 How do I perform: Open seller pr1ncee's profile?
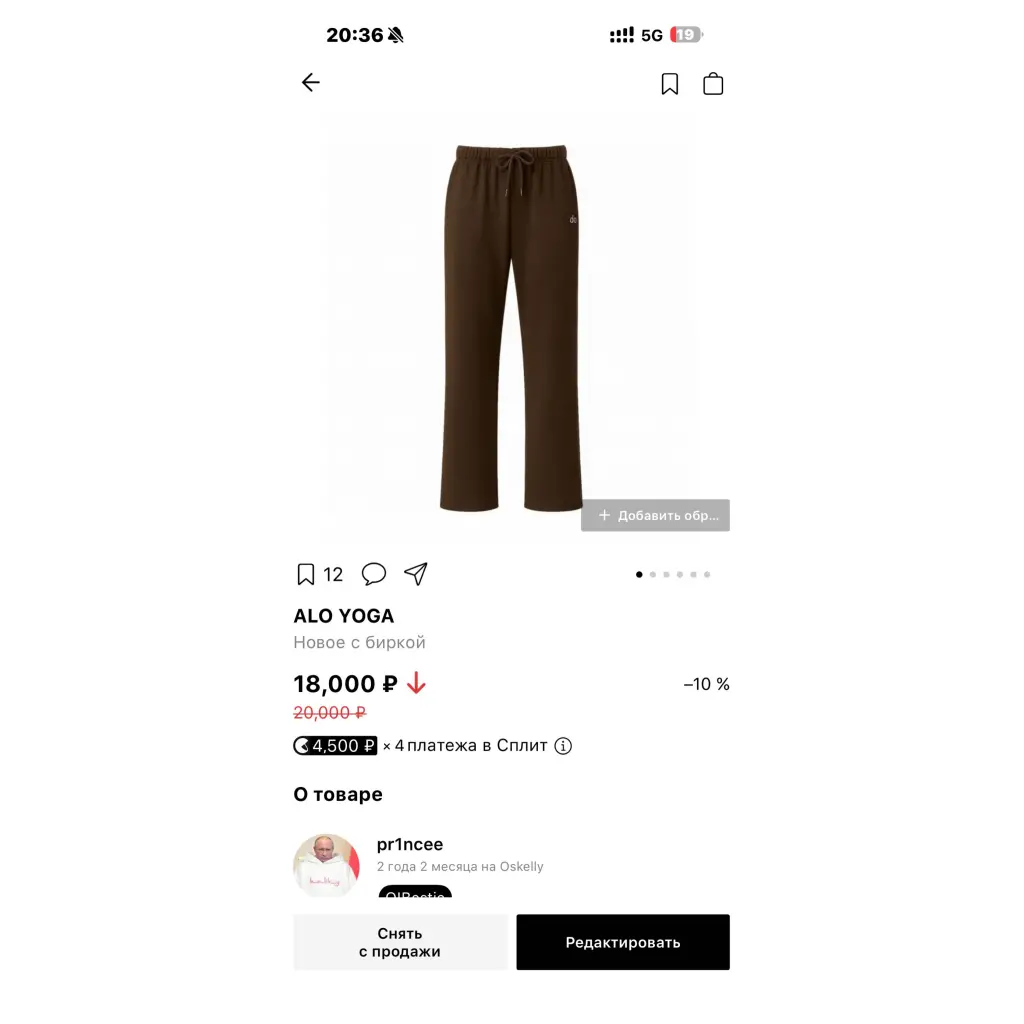410,845
